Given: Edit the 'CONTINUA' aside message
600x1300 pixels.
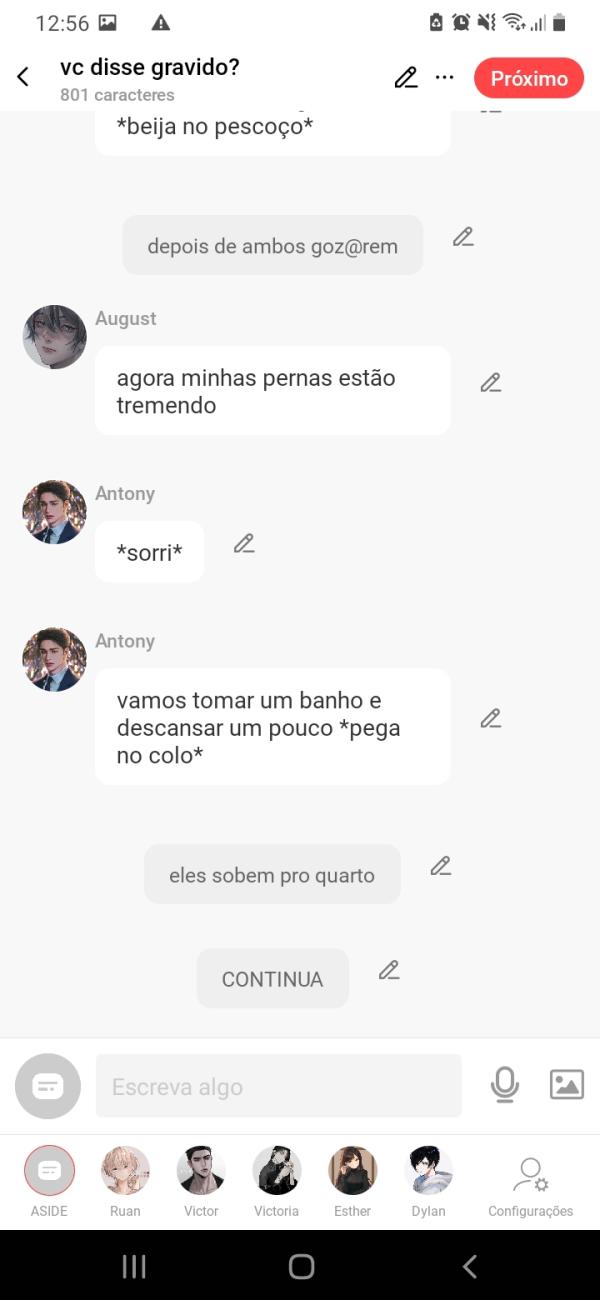Looking at the screenshot, I should pos(389,970).
